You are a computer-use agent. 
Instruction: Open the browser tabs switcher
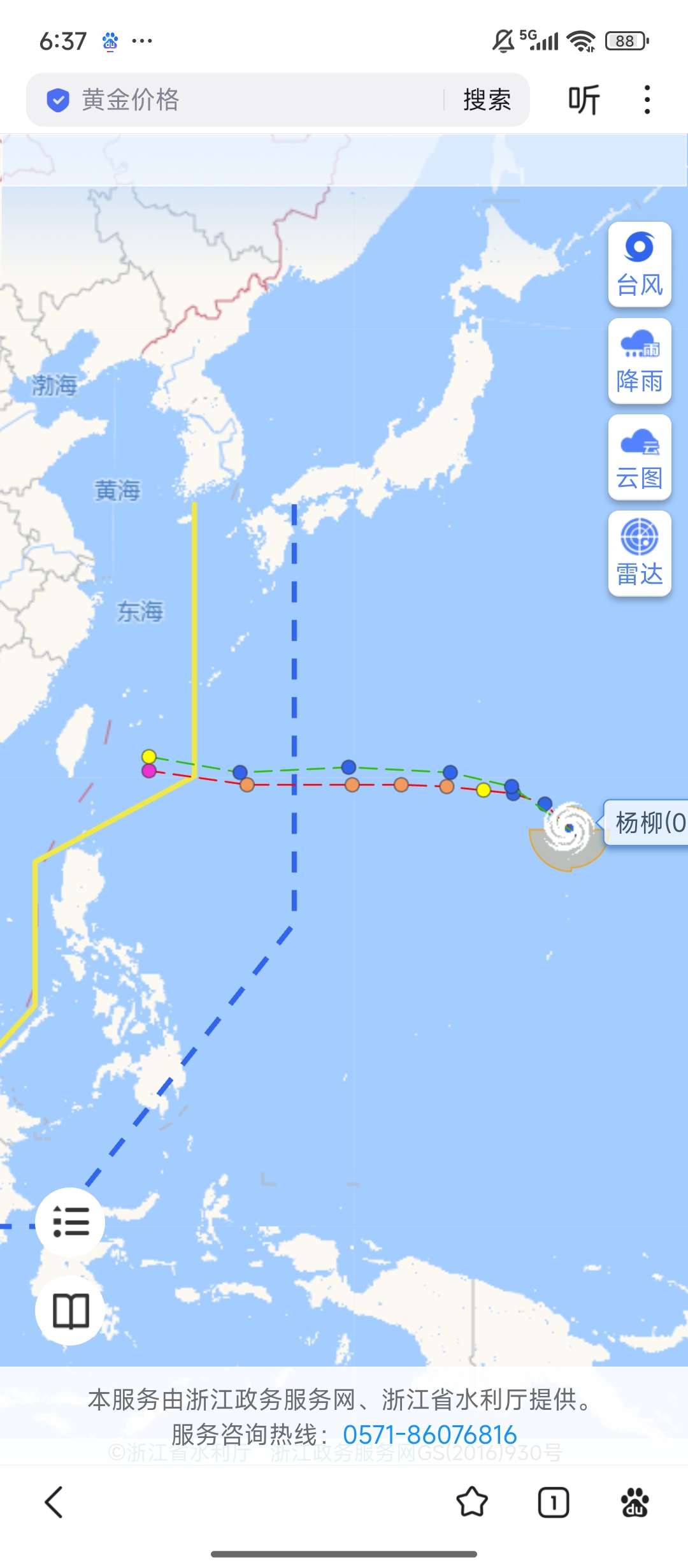(x=553, y=1502)
